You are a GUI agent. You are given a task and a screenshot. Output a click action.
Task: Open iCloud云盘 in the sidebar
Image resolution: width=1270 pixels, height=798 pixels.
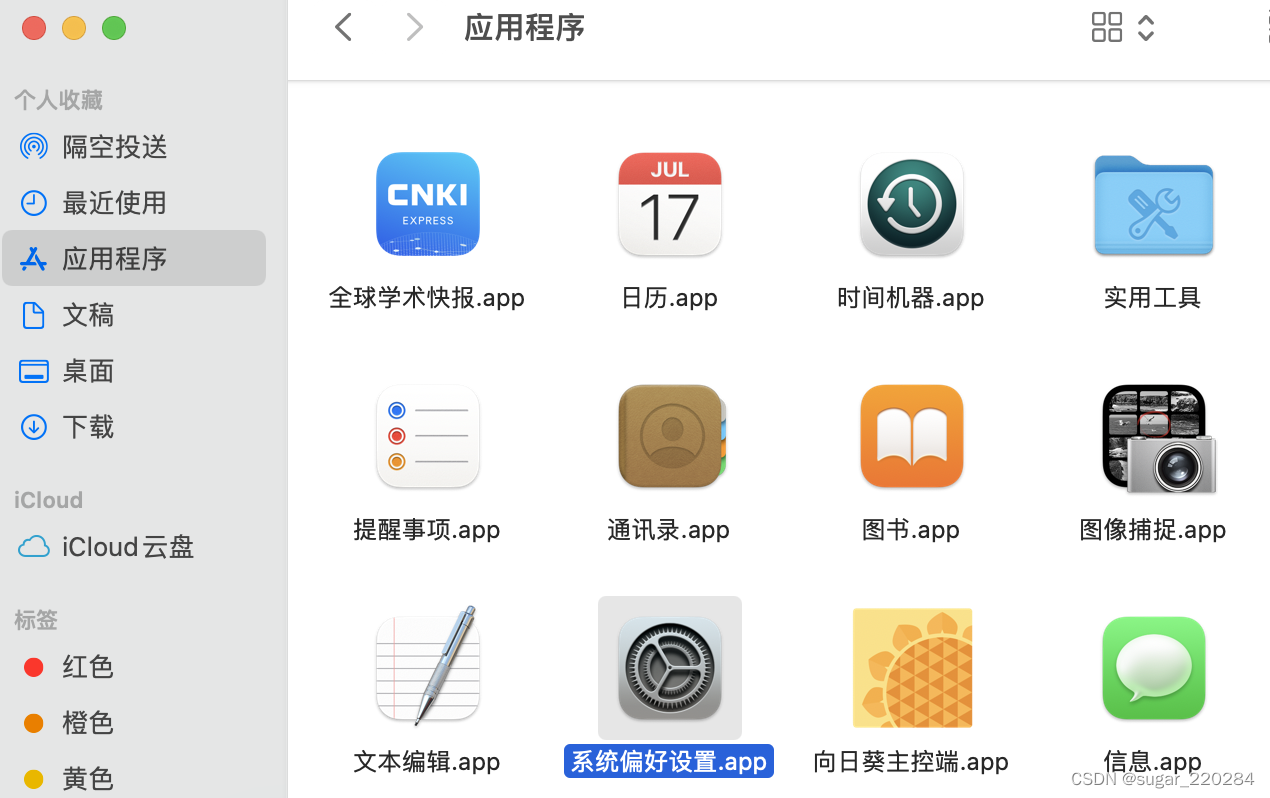[127, 547]
